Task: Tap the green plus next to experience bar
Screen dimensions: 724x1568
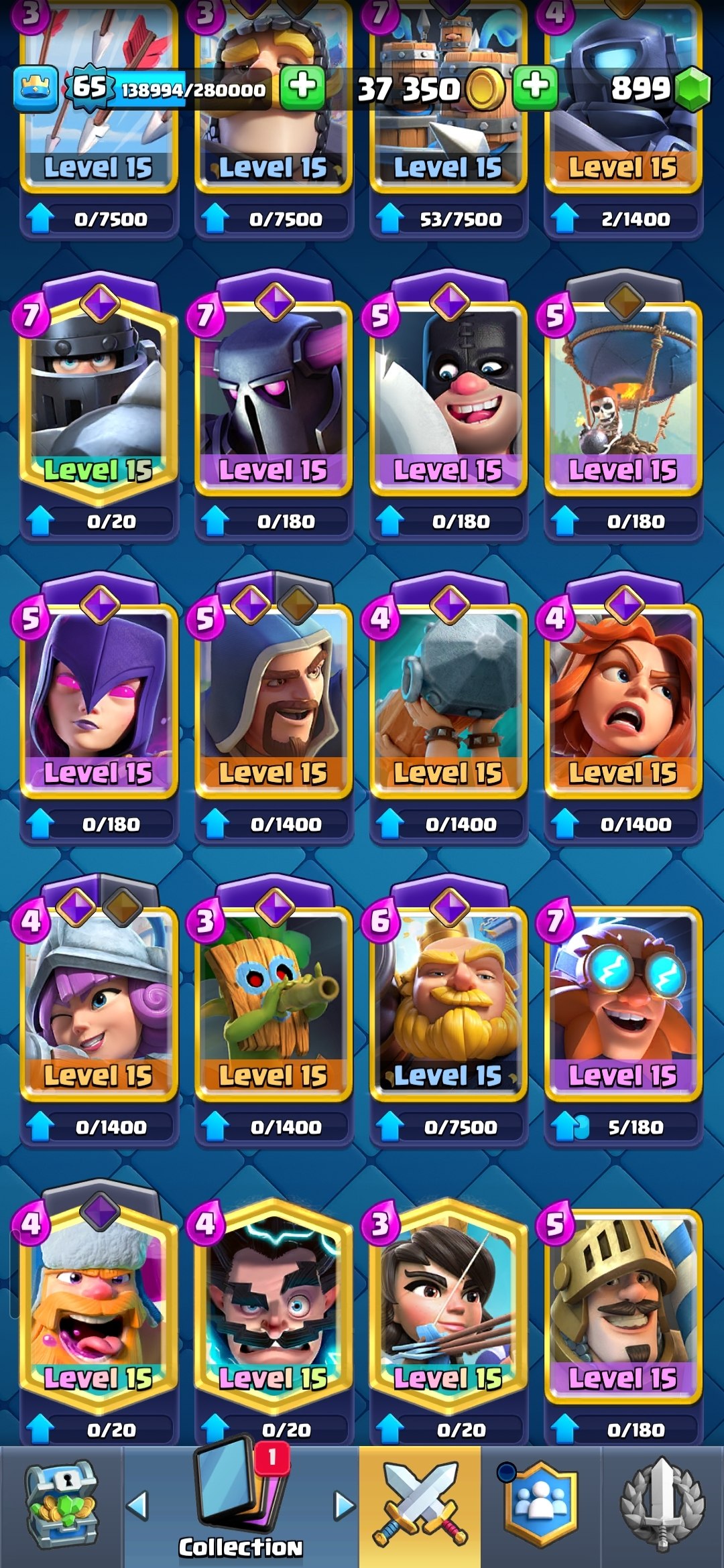Action: click(303, 87)
